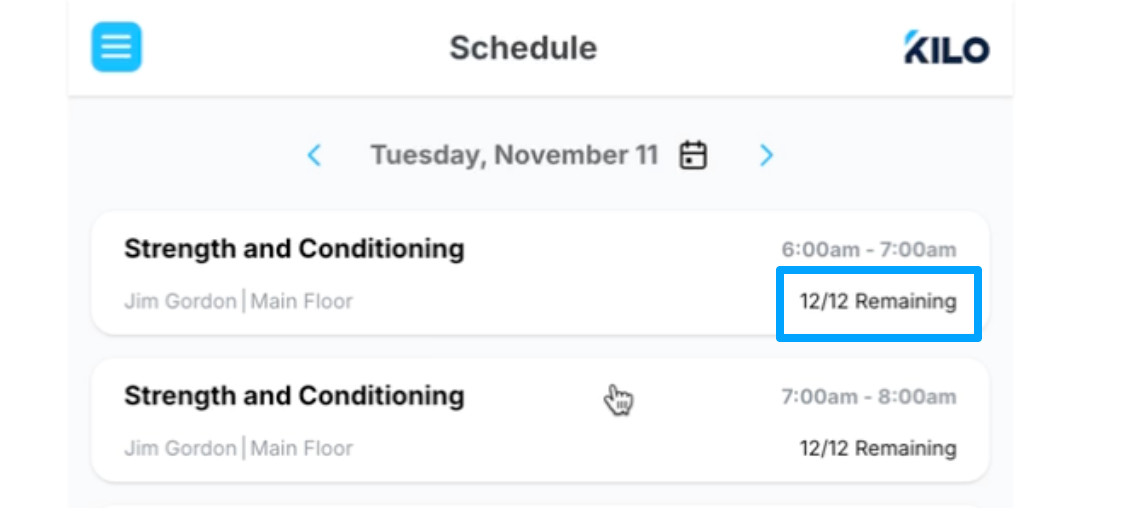This screenshot has height=508, width=1126.
Task: Go to the next day
Action: click(x=766, y=155)
